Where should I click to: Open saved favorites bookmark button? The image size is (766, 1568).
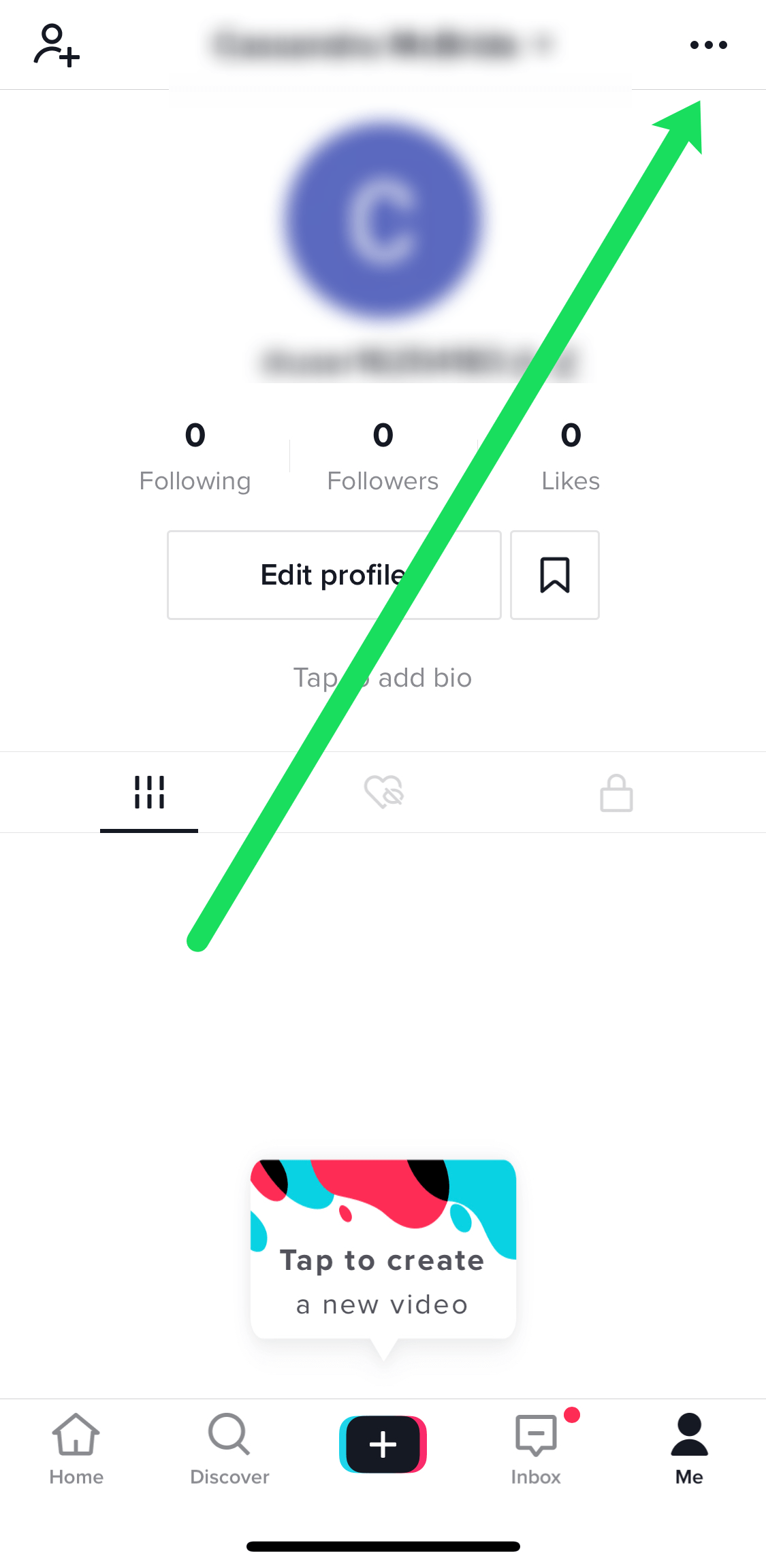pyautogui.click(x=555, y=575)
